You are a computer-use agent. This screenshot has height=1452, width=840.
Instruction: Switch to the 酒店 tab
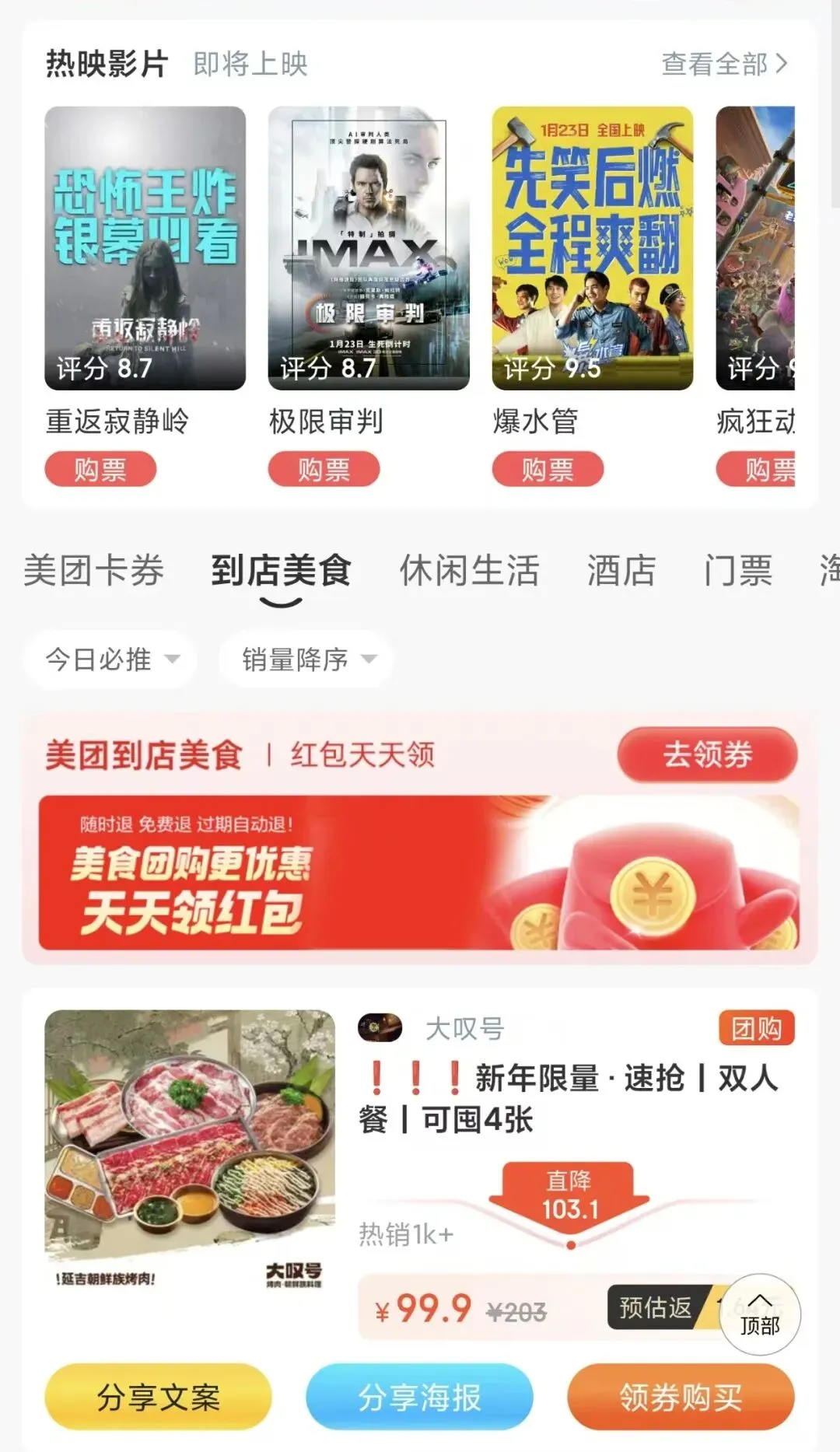[x=621, y=570]
